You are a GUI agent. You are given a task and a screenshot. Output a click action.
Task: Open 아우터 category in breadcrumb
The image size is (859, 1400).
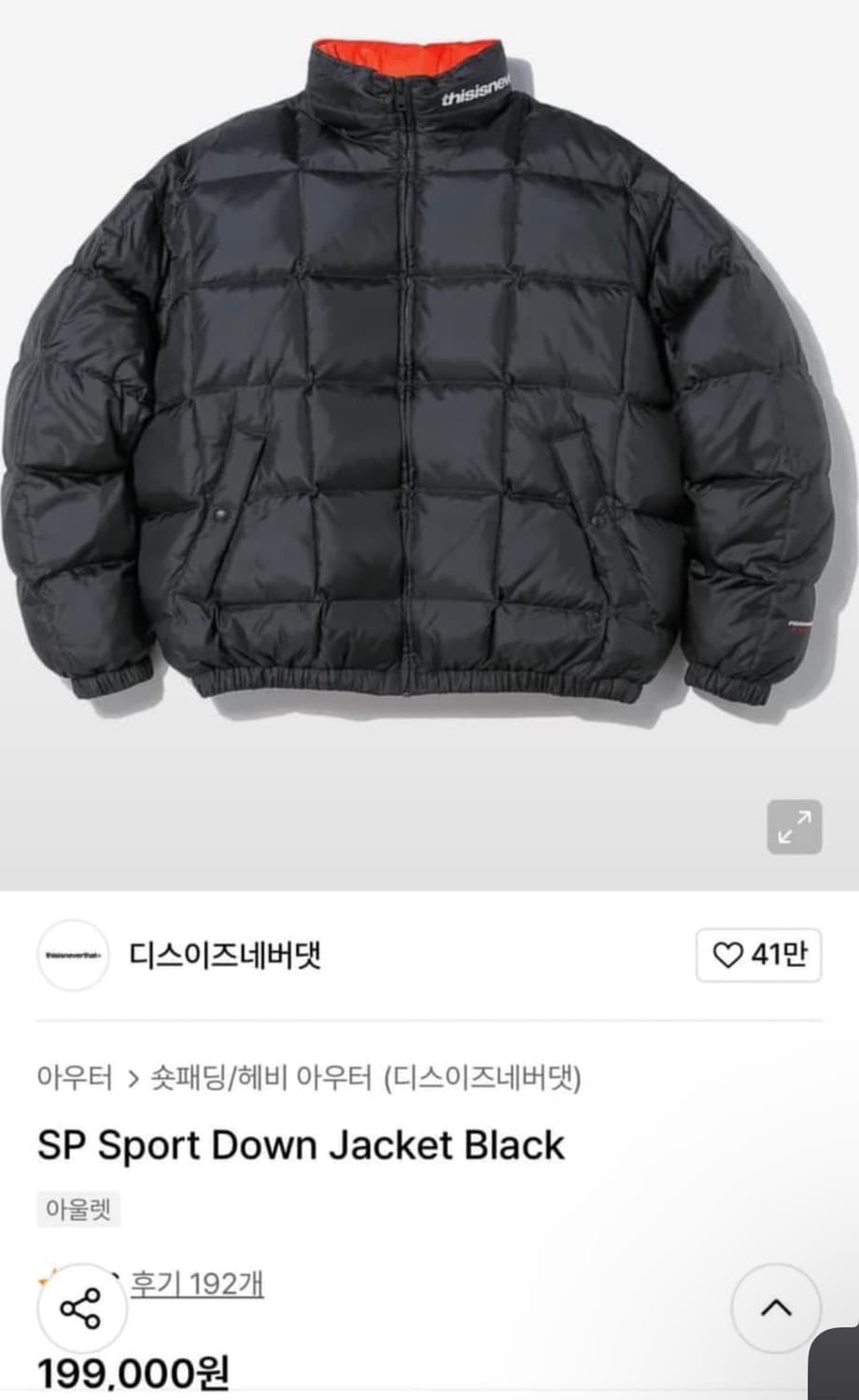[73, 1075]
